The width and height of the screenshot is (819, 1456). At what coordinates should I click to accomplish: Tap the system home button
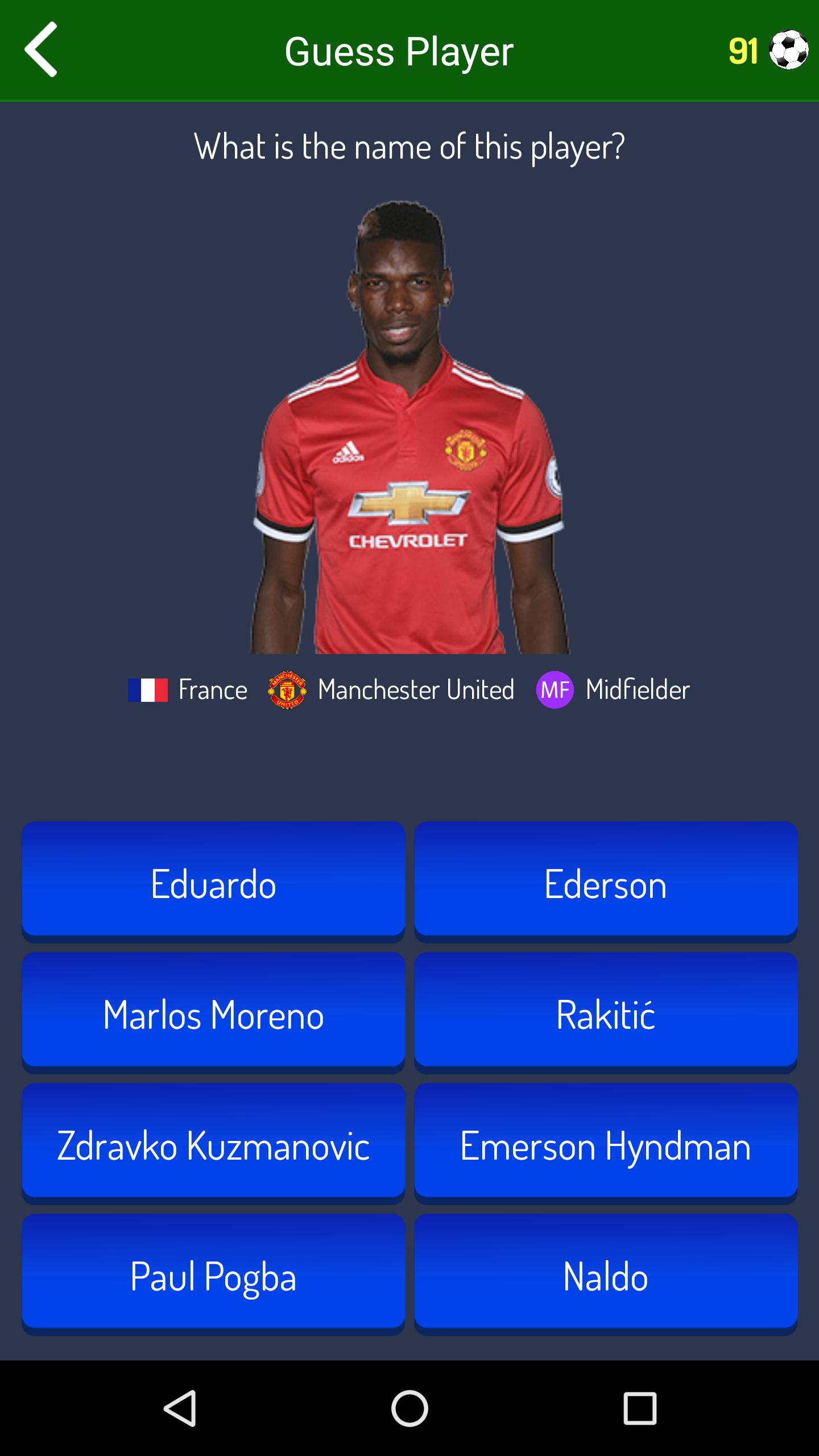point(409,1408)
